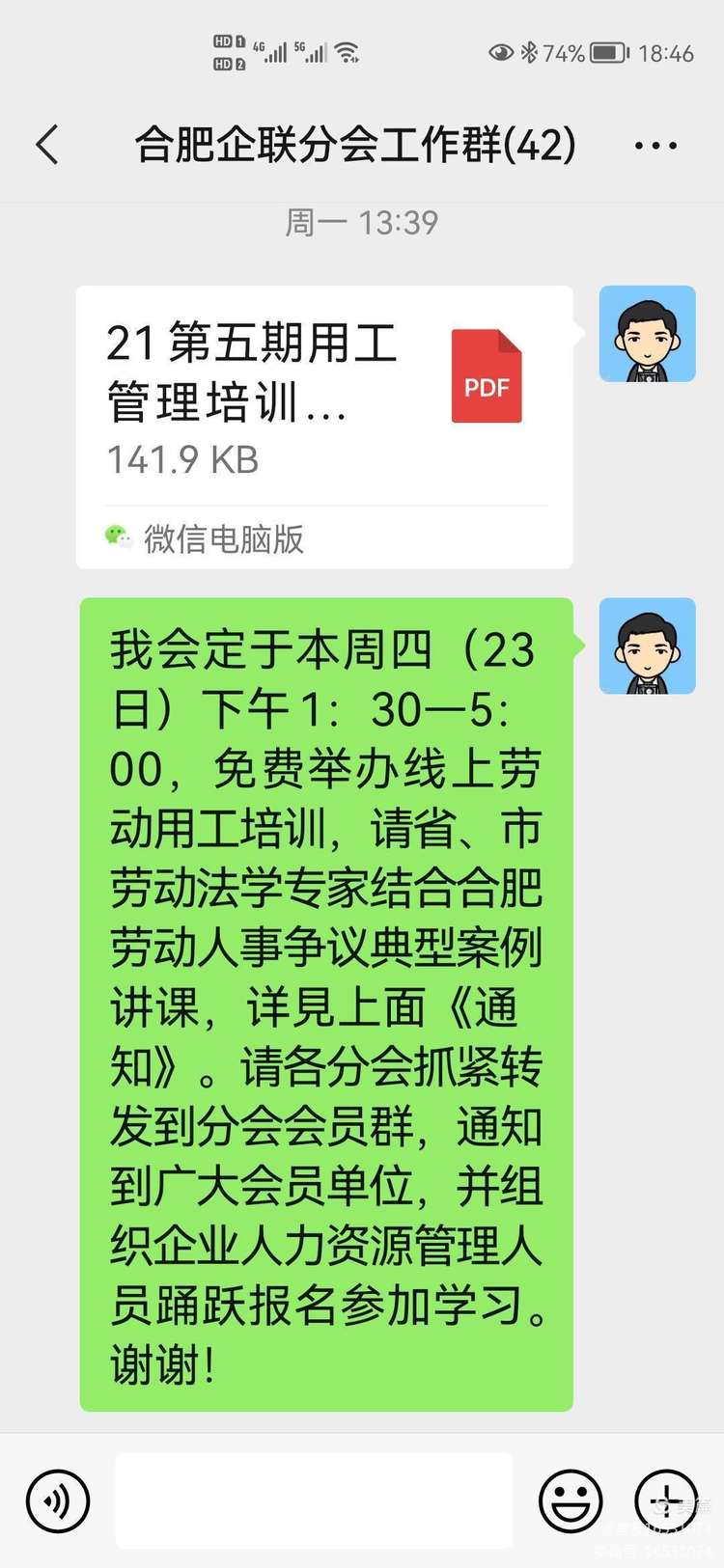The height and width of the screenshot is (1568, 724).
Task: Open the group chat options menu
Action: pyautogui.click(x=655, y=147)
